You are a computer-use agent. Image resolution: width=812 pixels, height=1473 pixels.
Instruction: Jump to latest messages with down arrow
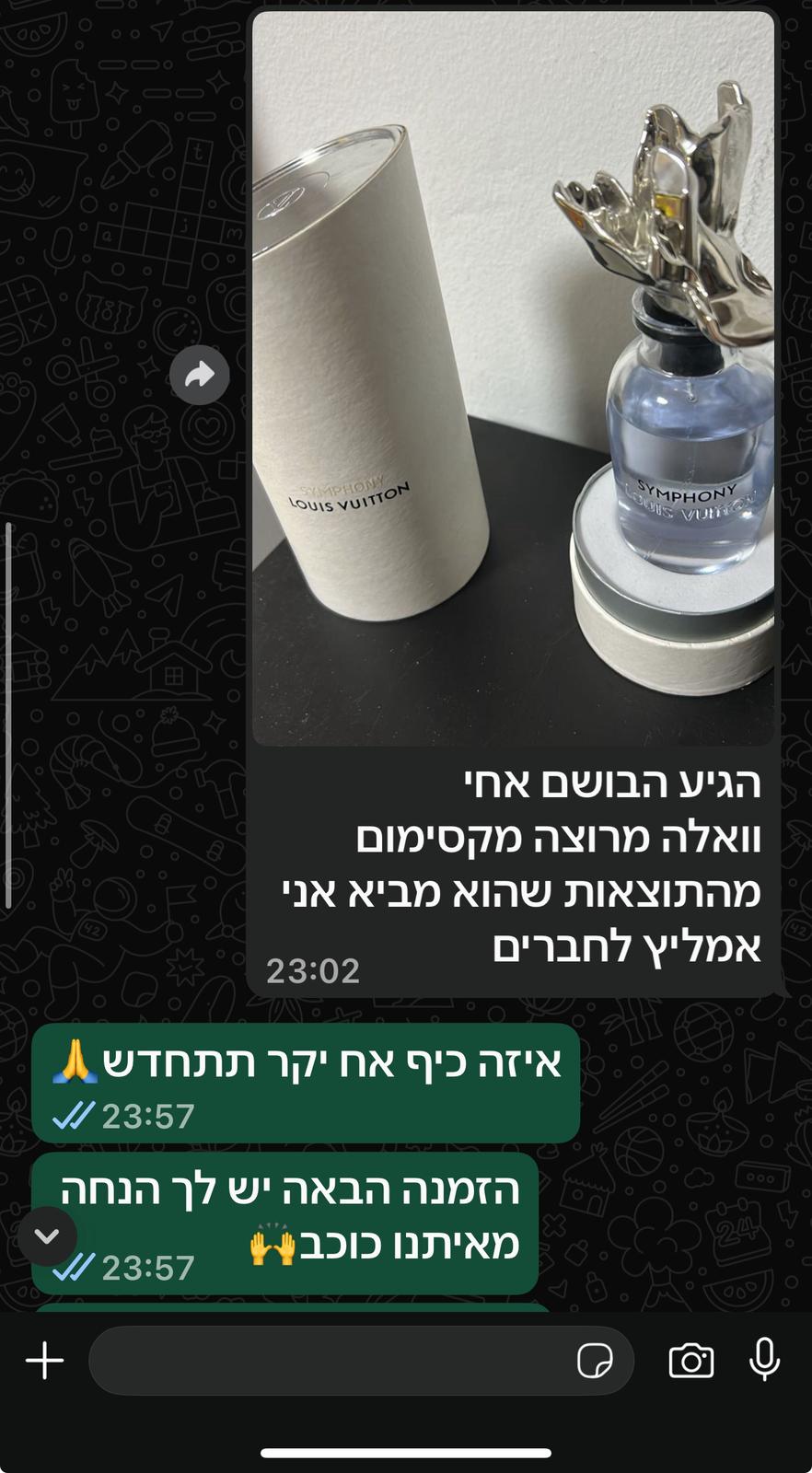[x=47, y=1235]
